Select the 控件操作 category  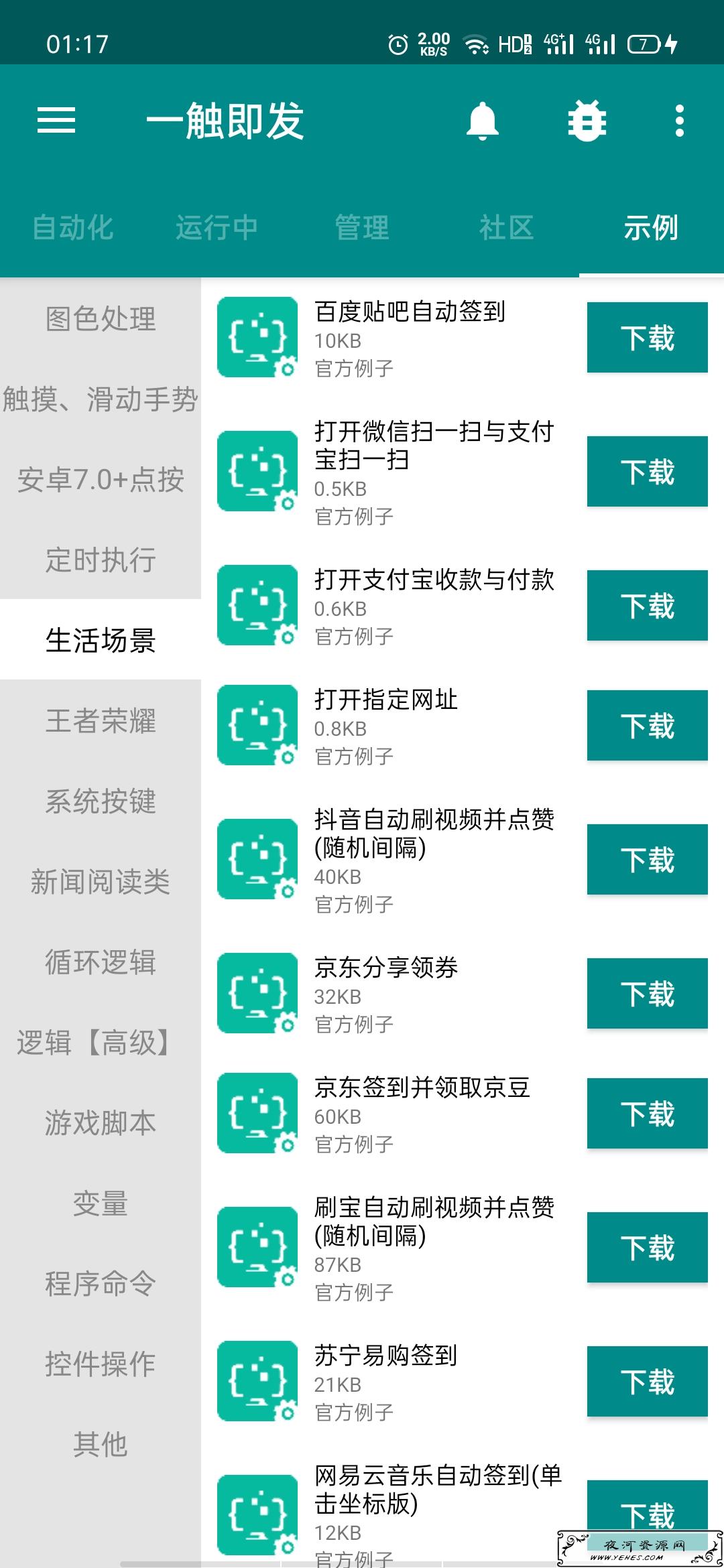pos(101,1364)
